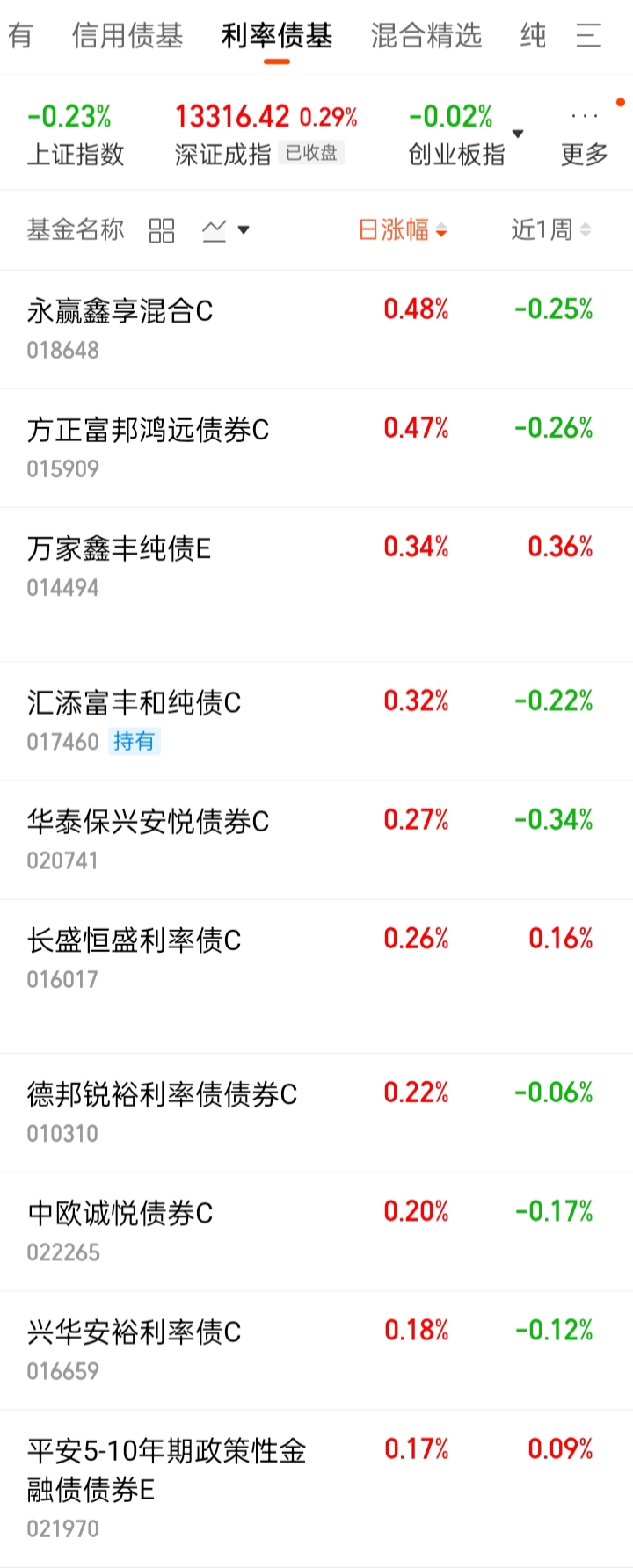Image resolution: width=633 pixels, height=1568 pixels.
Task: Switch to the 信用债基 tab
Action: 127,36
